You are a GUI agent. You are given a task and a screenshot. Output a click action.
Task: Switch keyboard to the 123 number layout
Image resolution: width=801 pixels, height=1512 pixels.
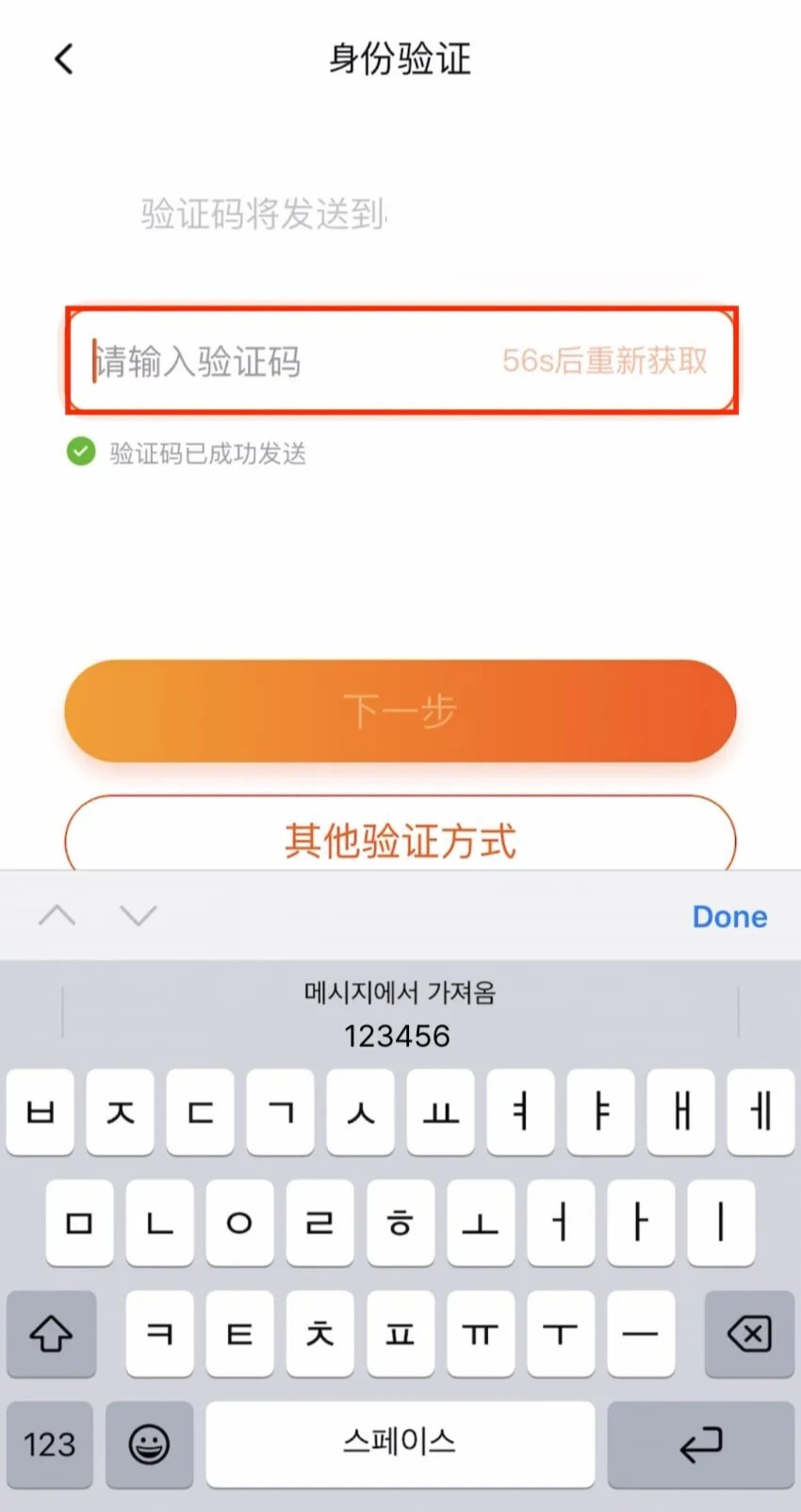[x=50, y=1444]
